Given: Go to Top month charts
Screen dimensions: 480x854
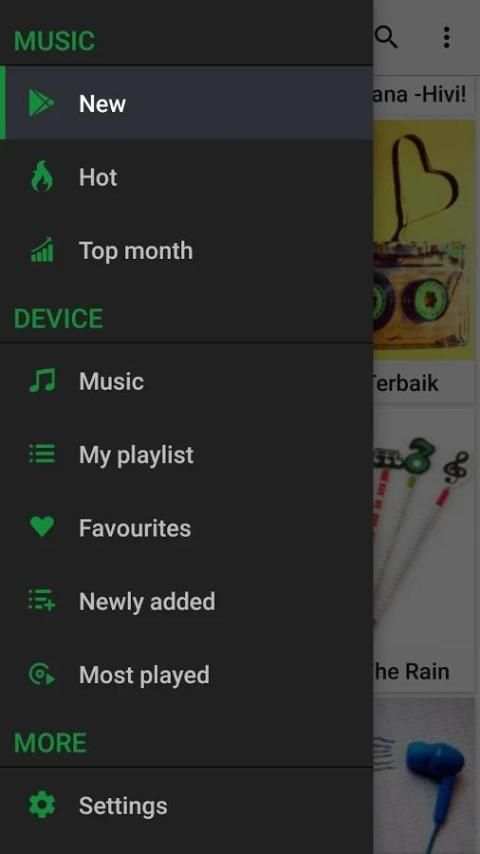Looking at the screenshot, I should click(x=186, y=251).
